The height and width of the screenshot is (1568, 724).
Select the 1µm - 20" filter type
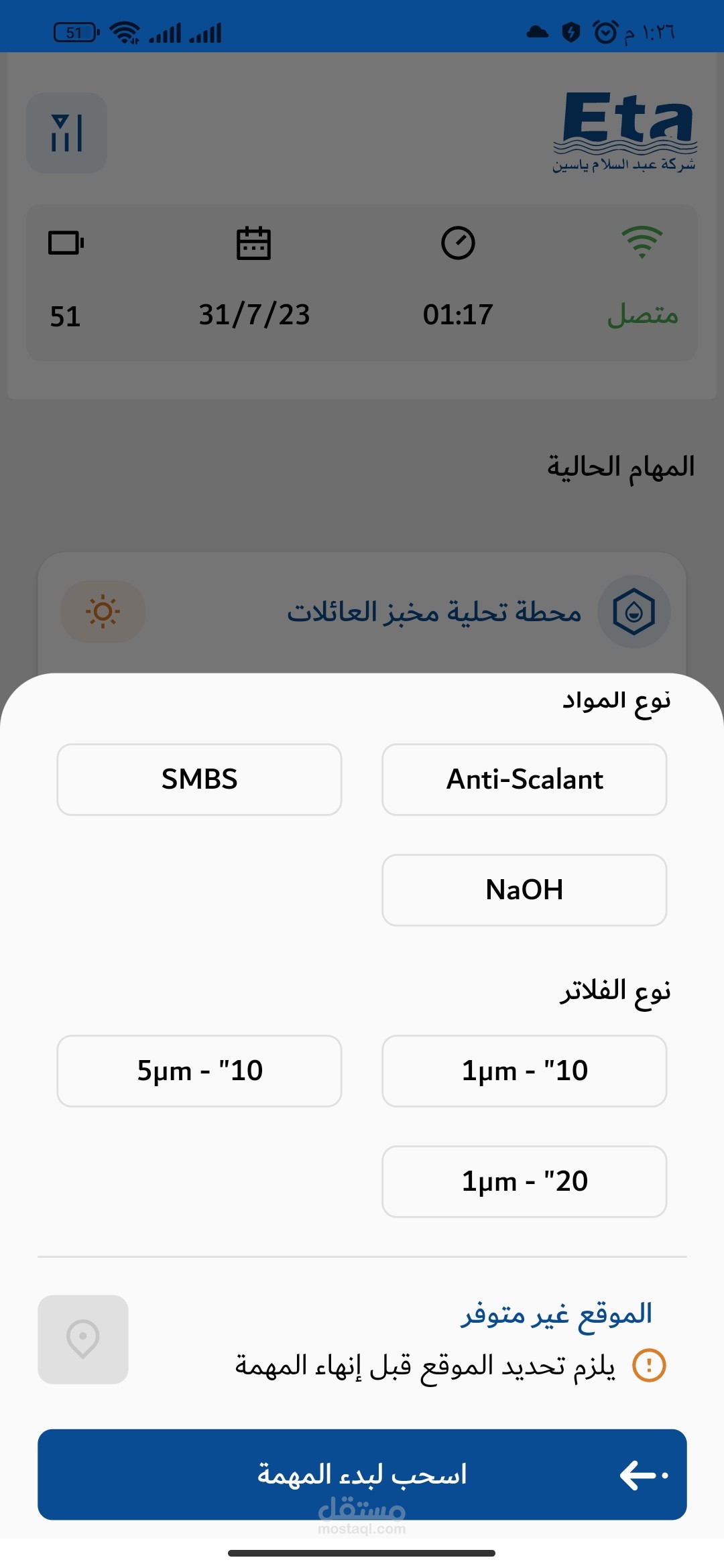[524, 1181]
